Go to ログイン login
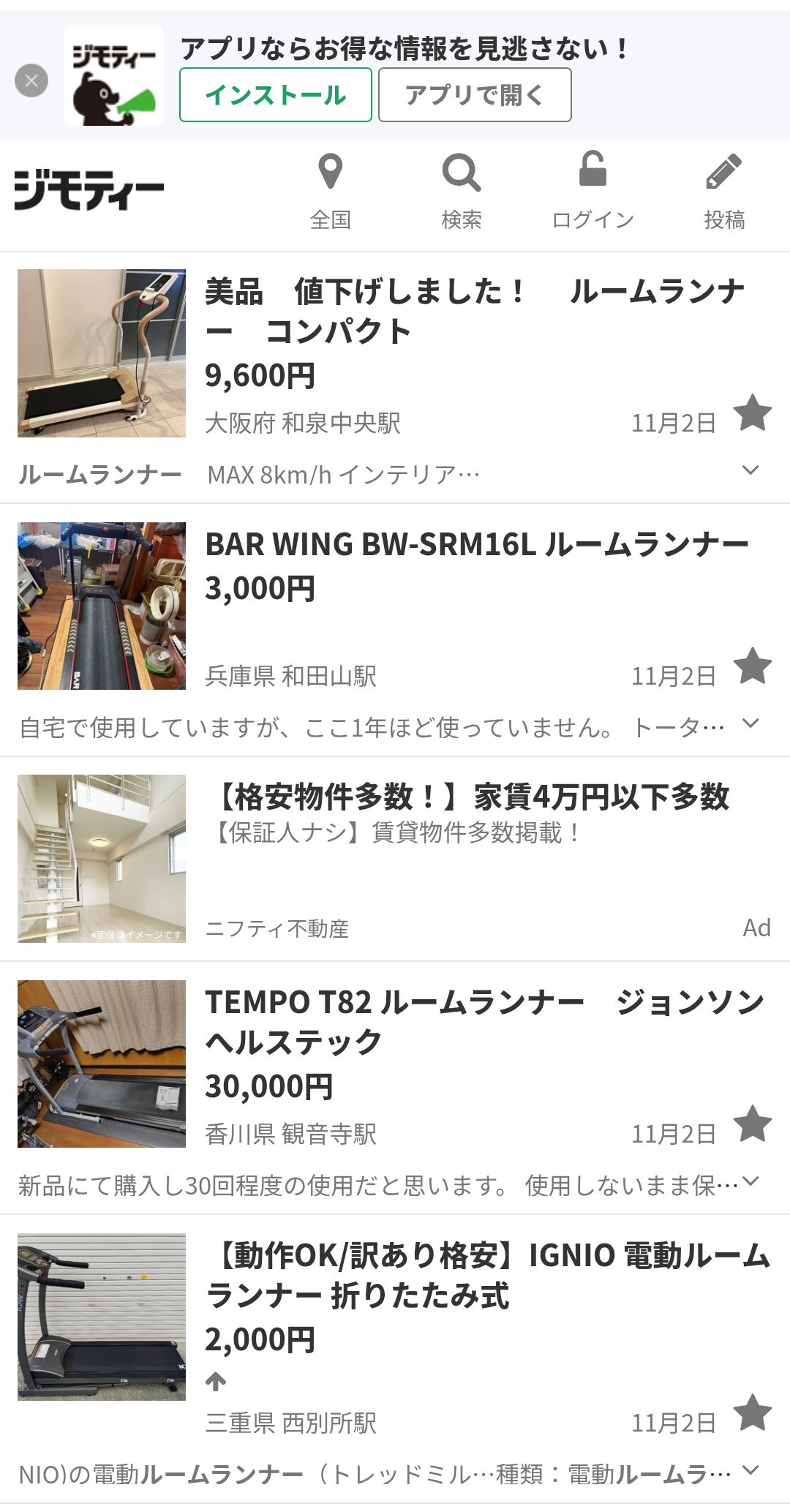The width and height of the screenshot is (790, 1512). pos(592,192)
